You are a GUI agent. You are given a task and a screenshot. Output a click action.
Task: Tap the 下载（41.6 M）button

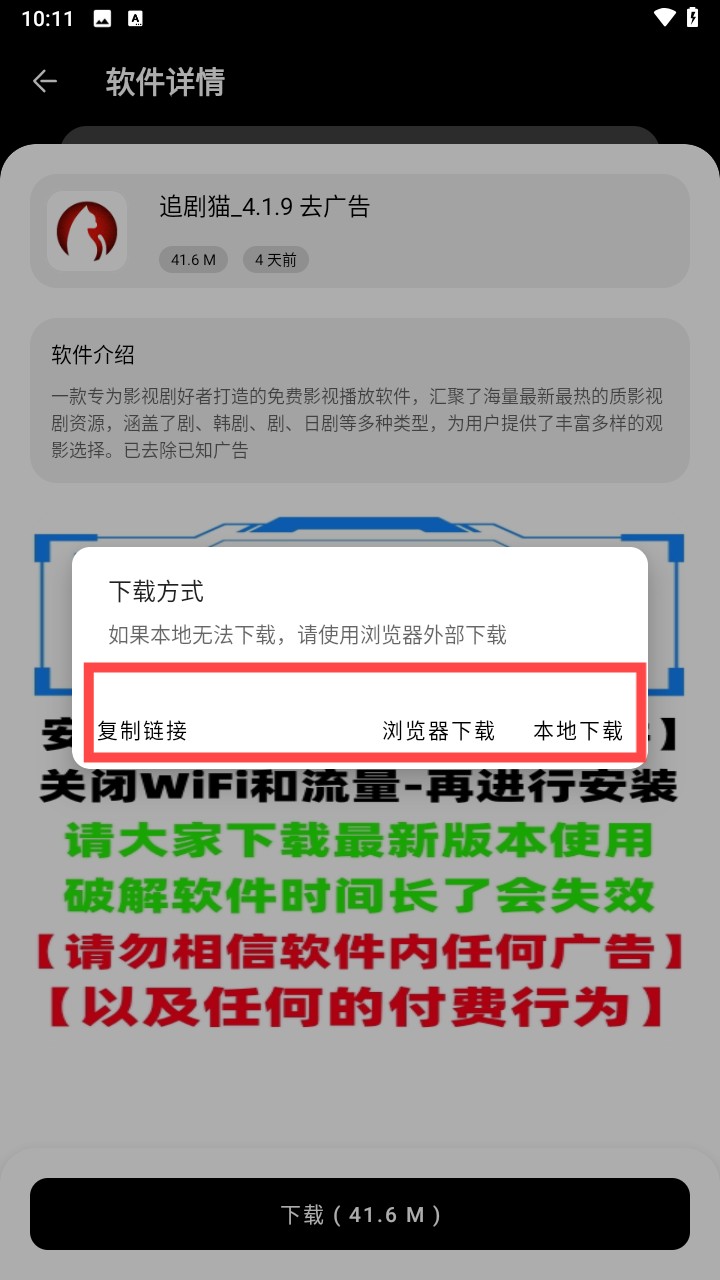coord(360,1214)
